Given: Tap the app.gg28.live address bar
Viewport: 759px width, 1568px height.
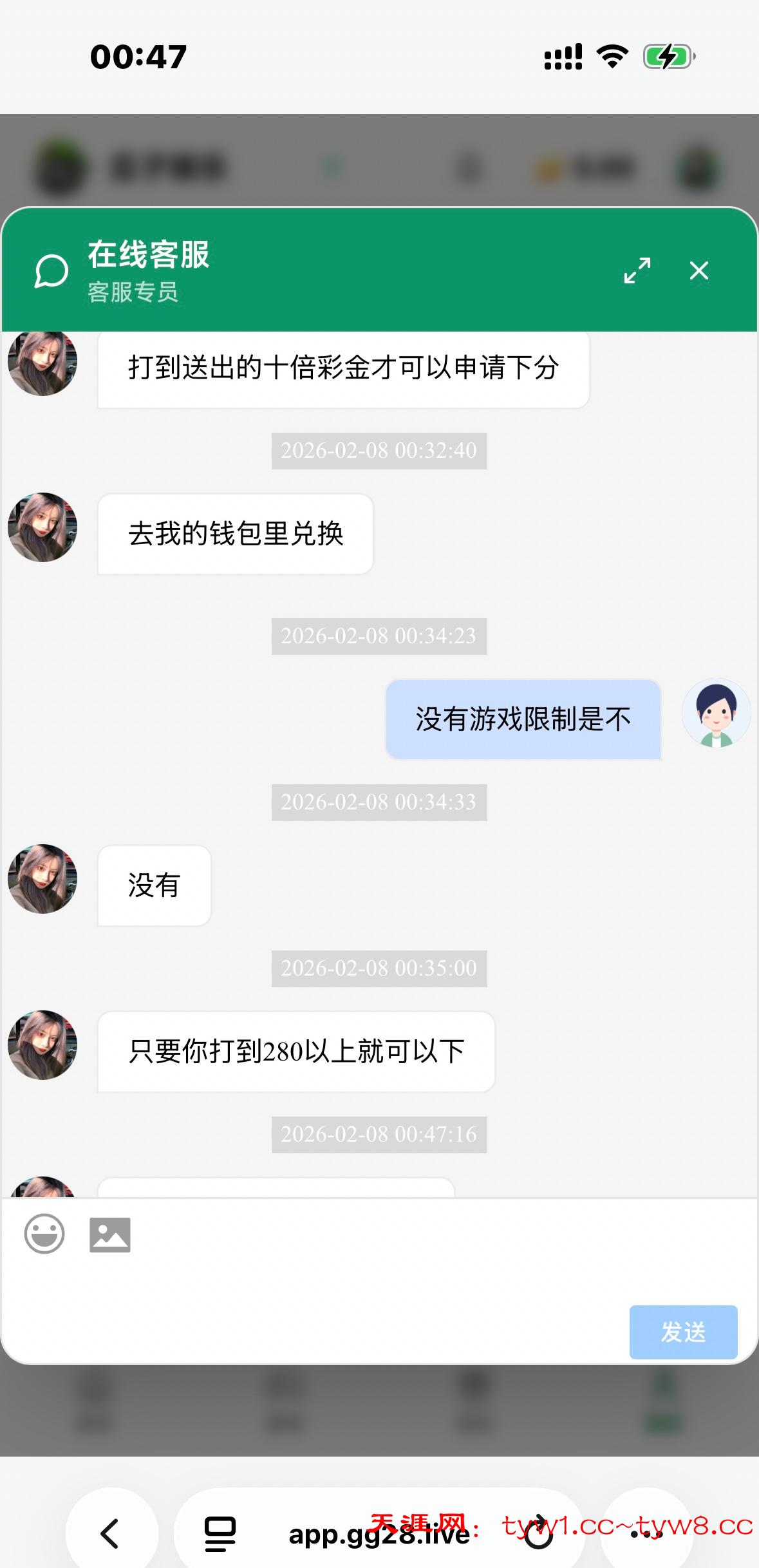Looking at the screenshot, I should (379, 1535).
